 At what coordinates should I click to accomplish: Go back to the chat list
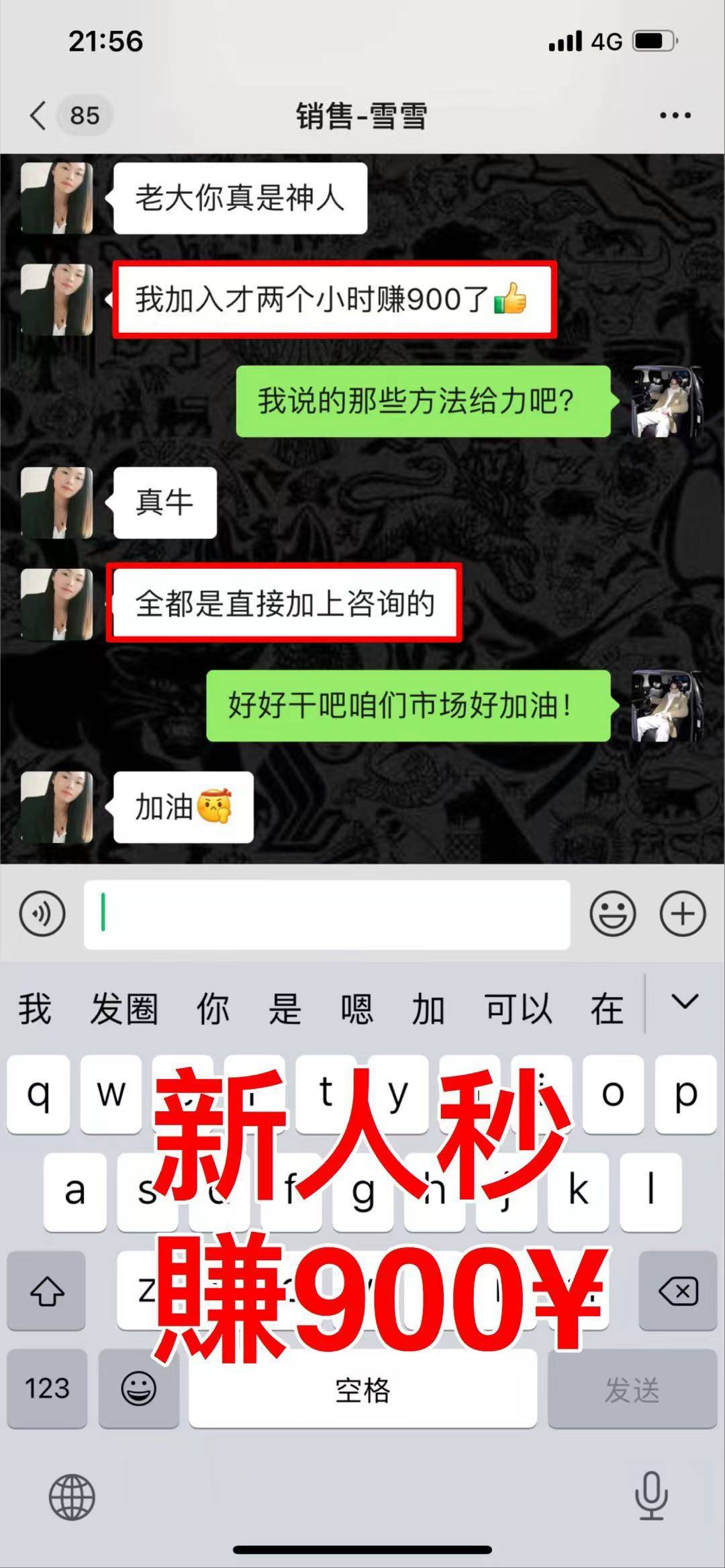[39, 115]
